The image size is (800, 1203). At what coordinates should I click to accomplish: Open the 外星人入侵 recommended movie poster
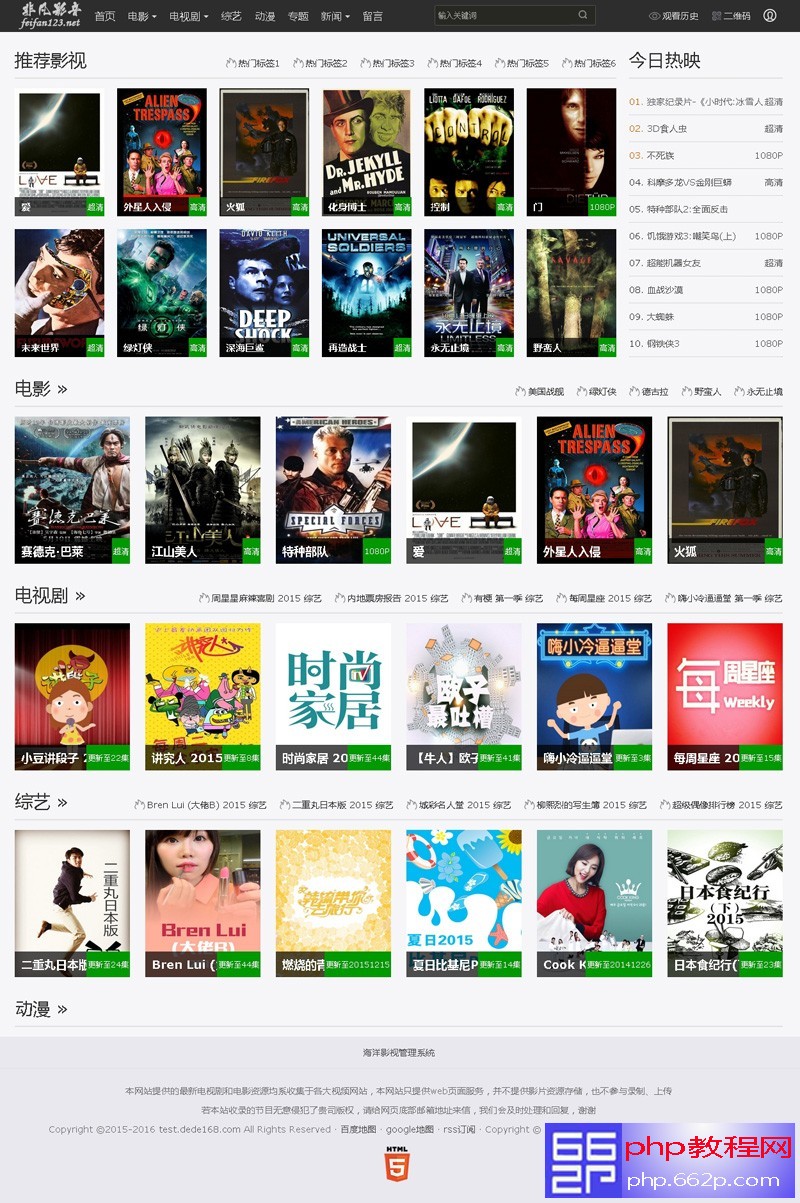(161, 150)
